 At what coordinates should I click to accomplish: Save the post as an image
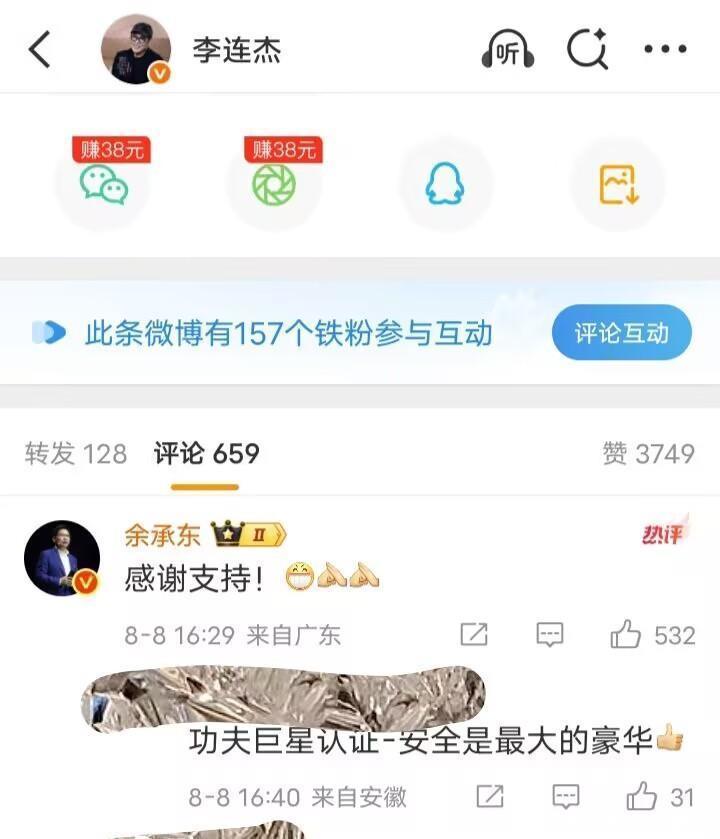point(617,184)
